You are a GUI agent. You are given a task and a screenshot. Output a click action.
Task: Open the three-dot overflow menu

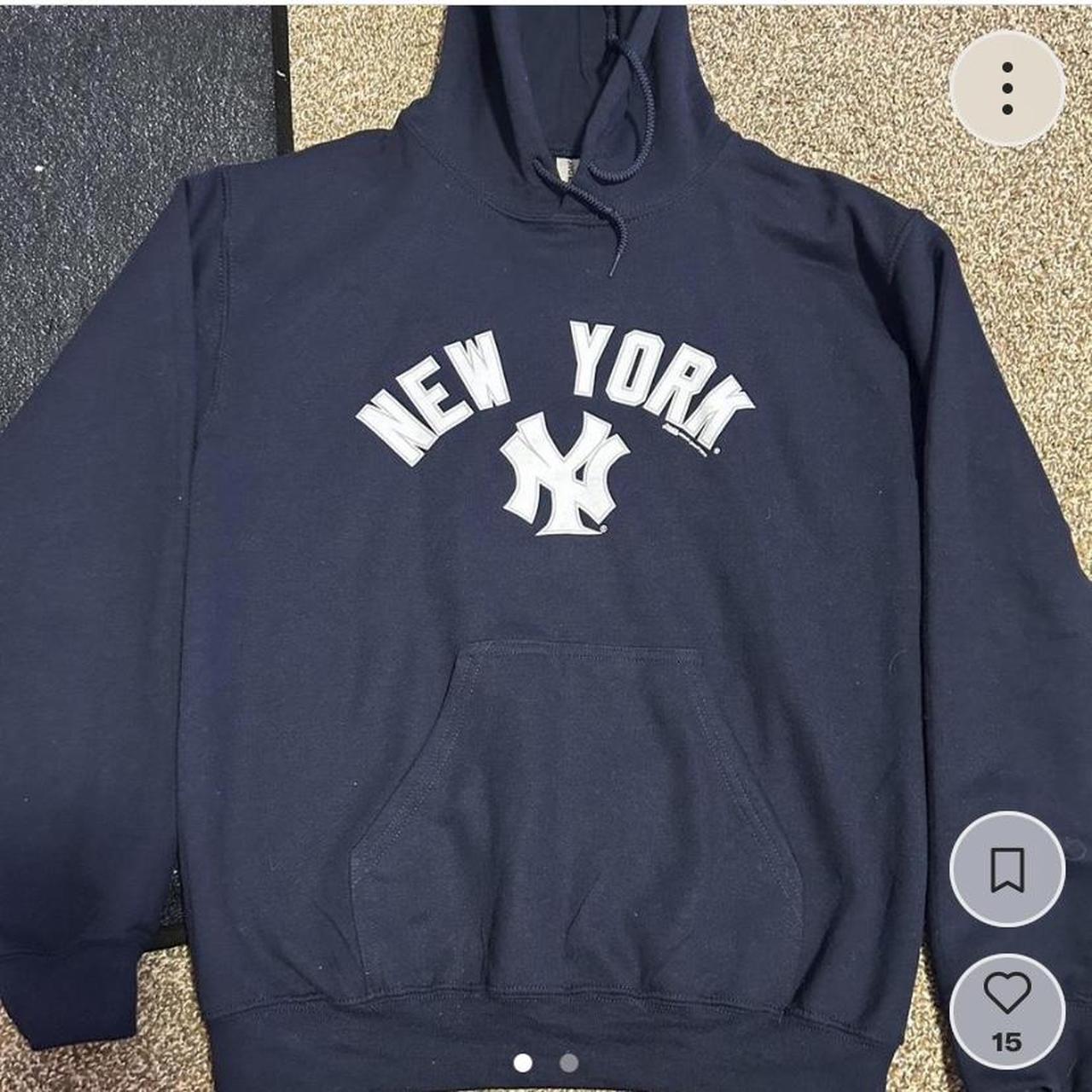coord(1008,89)
